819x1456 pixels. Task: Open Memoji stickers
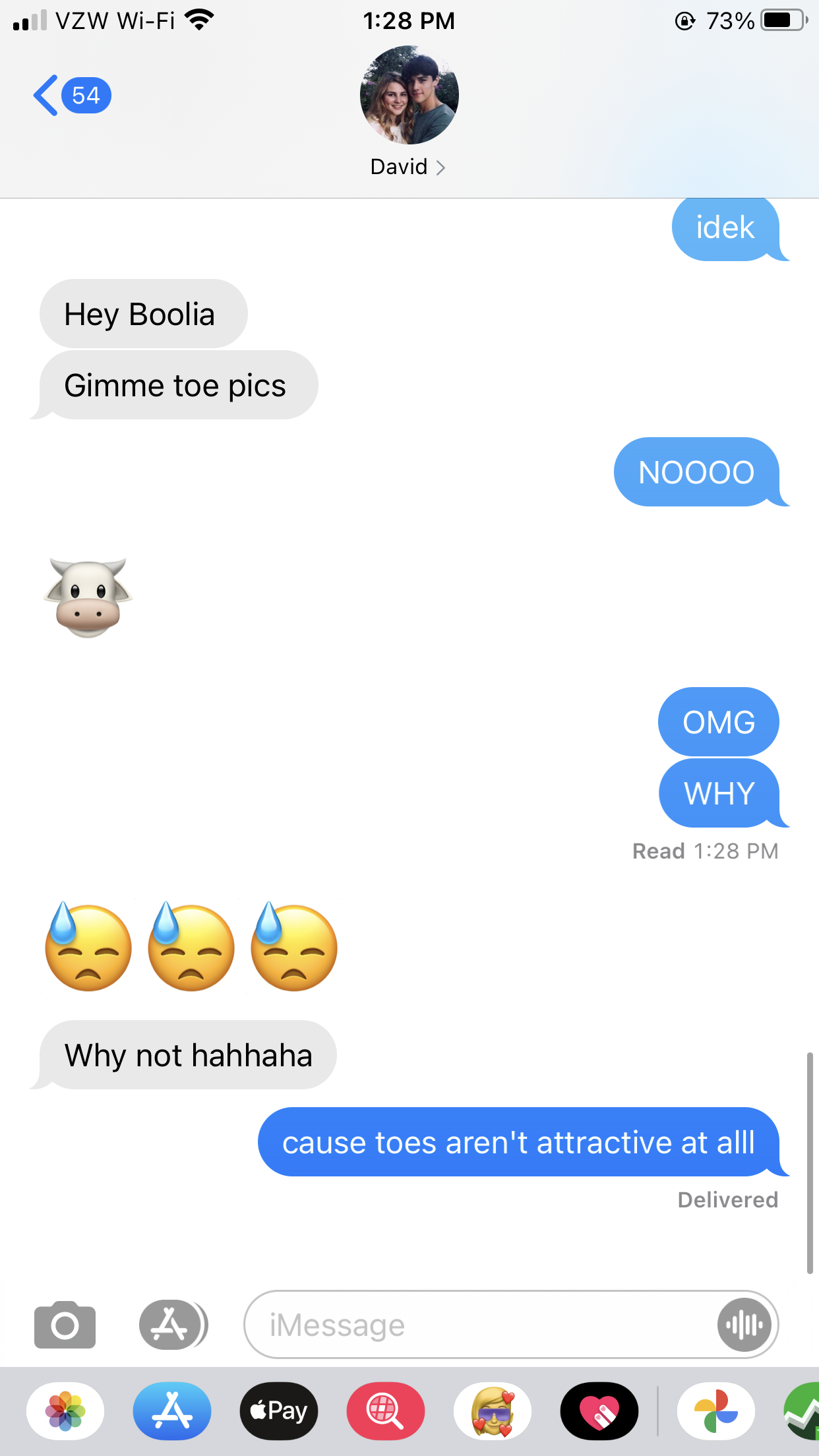[493, 1411]
